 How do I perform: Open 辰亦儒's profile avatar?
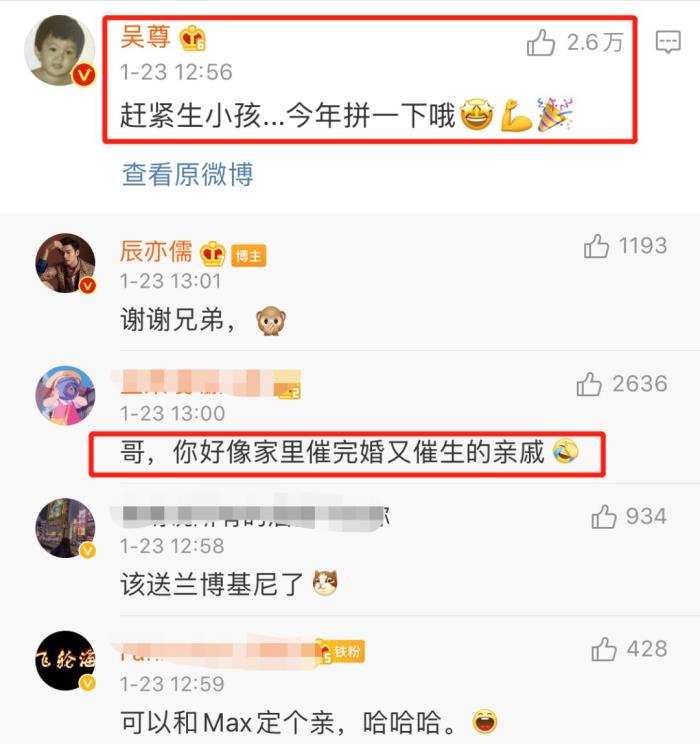click(65, 264)
